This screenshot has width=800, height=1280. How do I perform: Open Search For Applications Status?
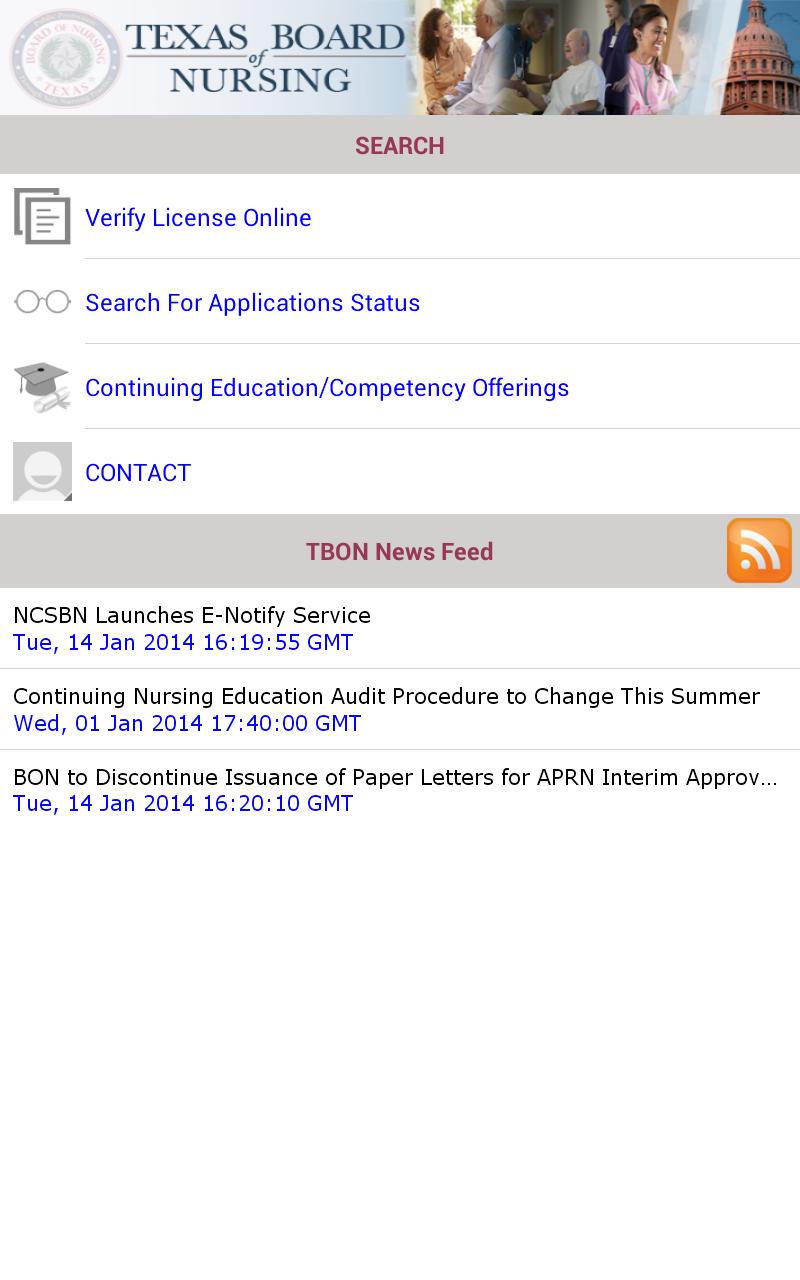click(252, 303)
